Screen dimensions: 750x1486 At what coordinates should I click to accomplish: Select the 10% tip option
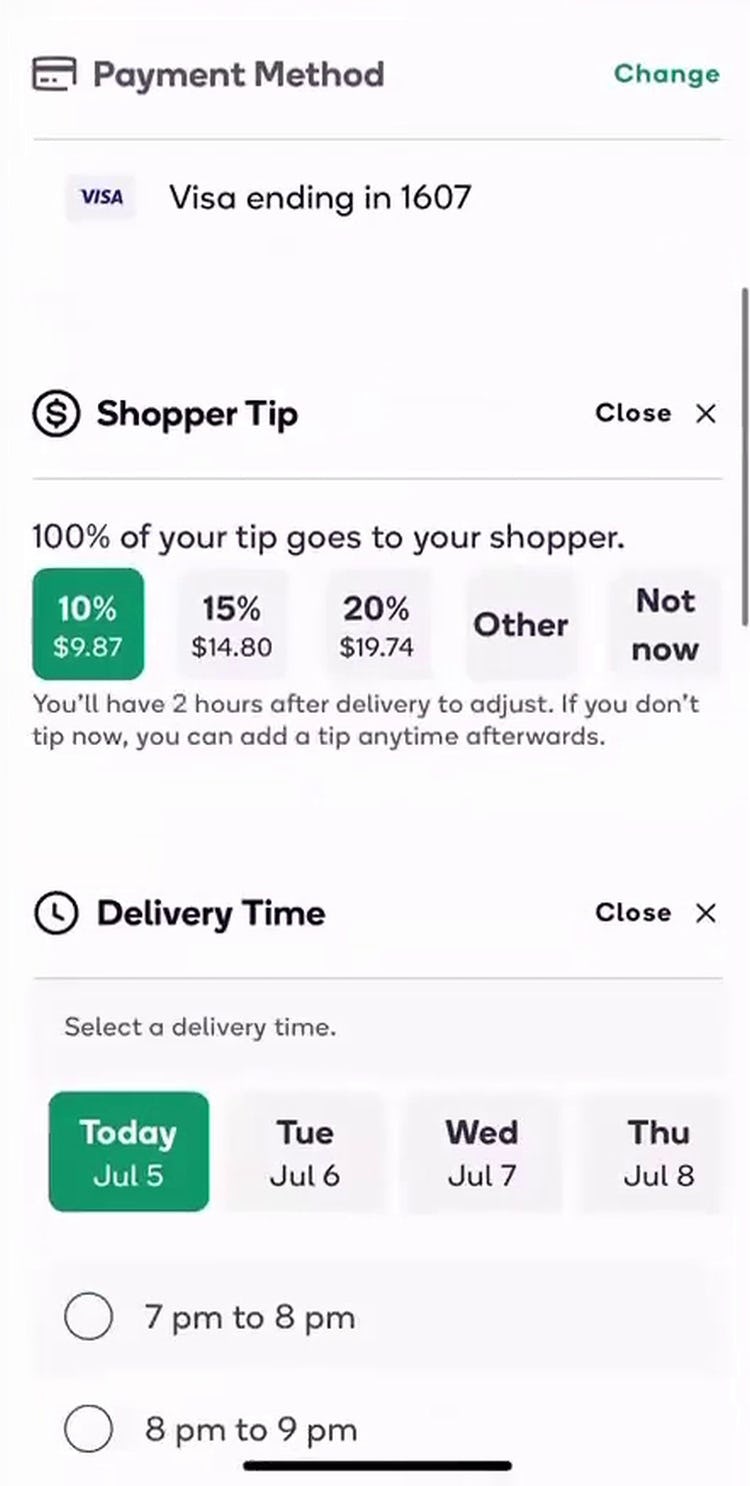(x=88, y=624)
